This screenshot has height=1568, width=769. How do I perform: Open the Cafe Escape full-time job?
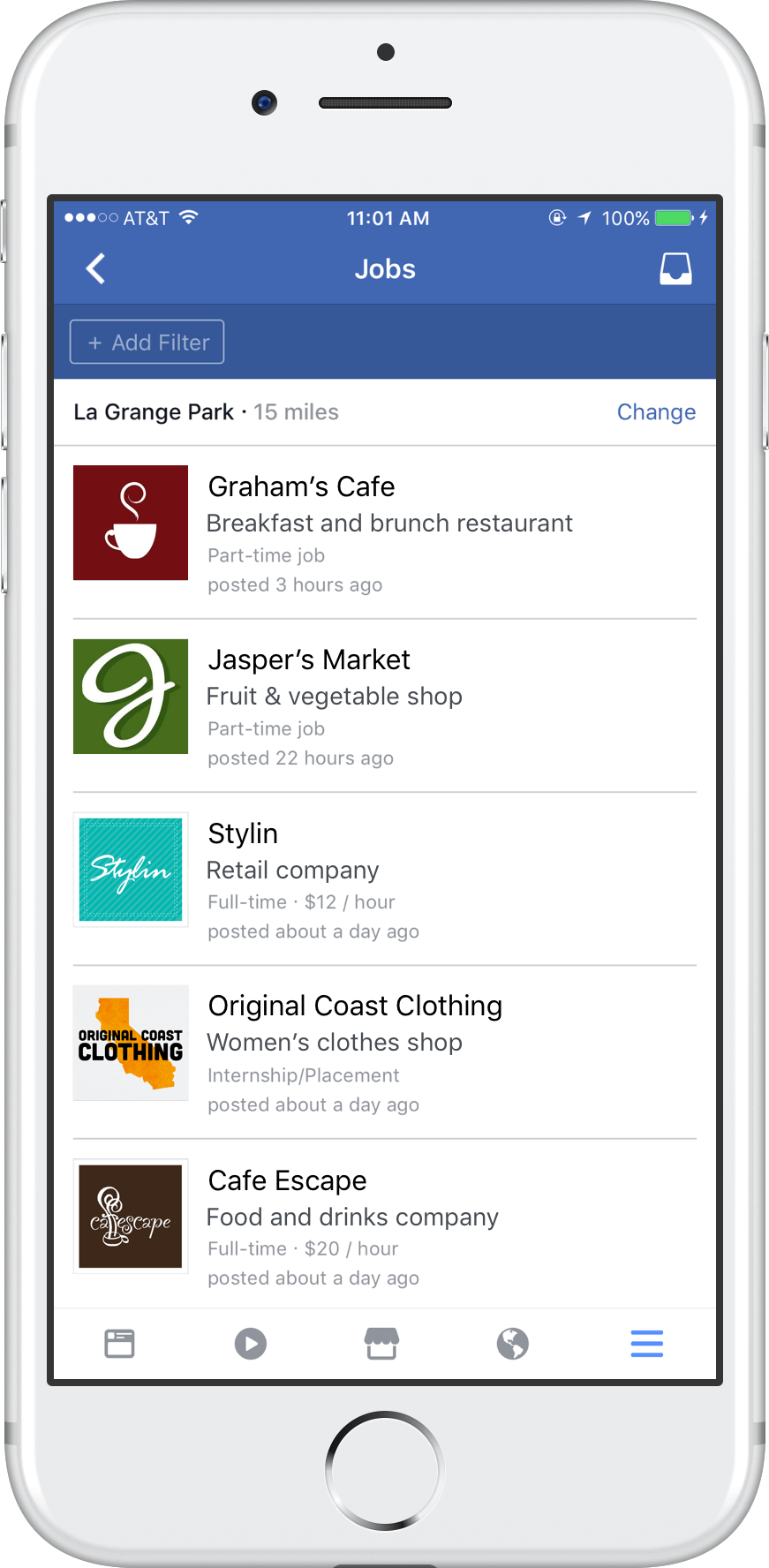click(x=385, y=1225)
